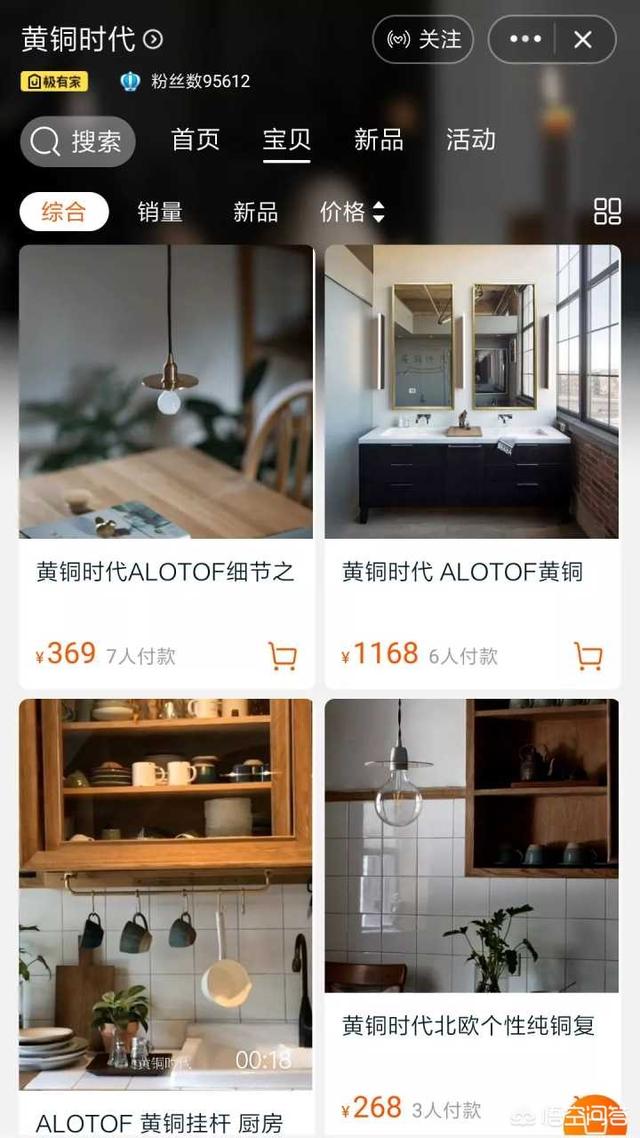Open the 黄铜时代 shop title arrow
This screenshot has height=1138, width=640.
pyautogui.click(x=153, y=40)
